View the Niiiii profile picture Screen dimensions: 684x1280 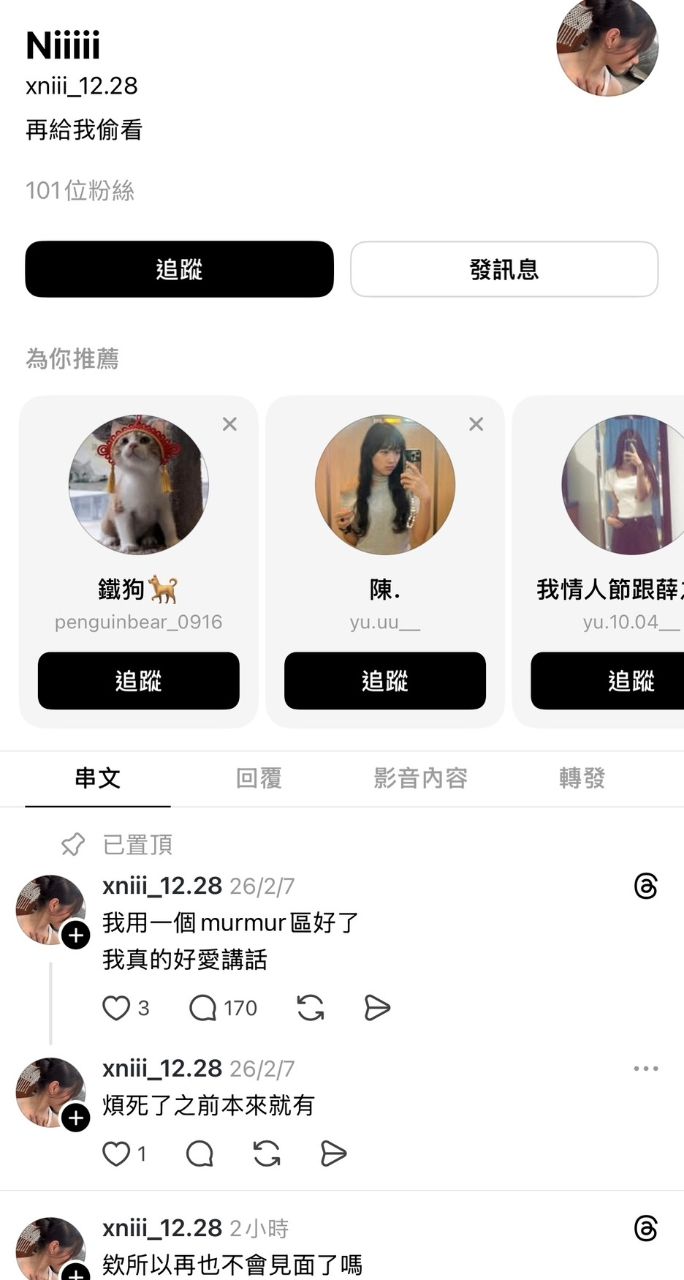607,47
